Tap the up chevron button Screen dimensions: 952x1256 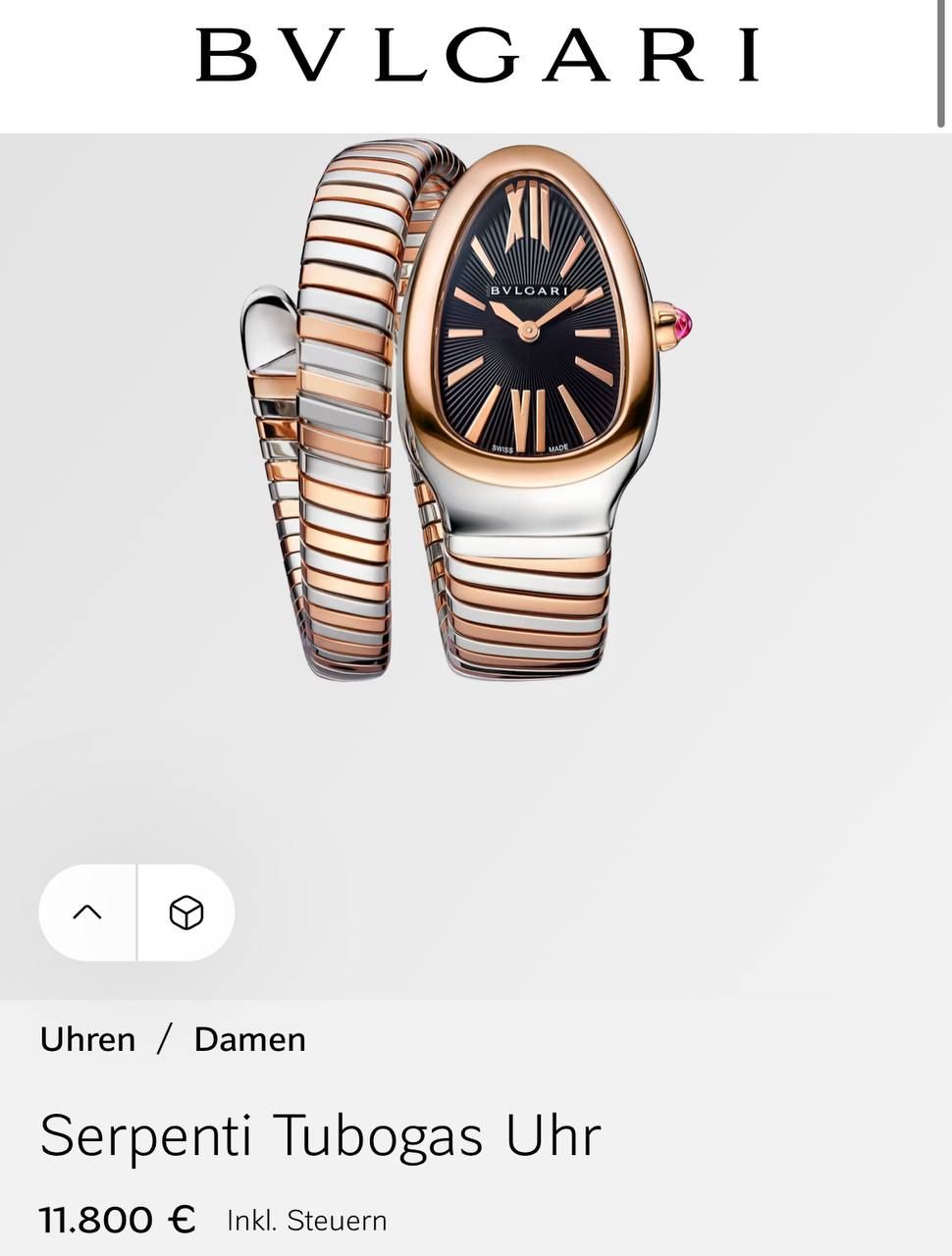click(87, 913)
